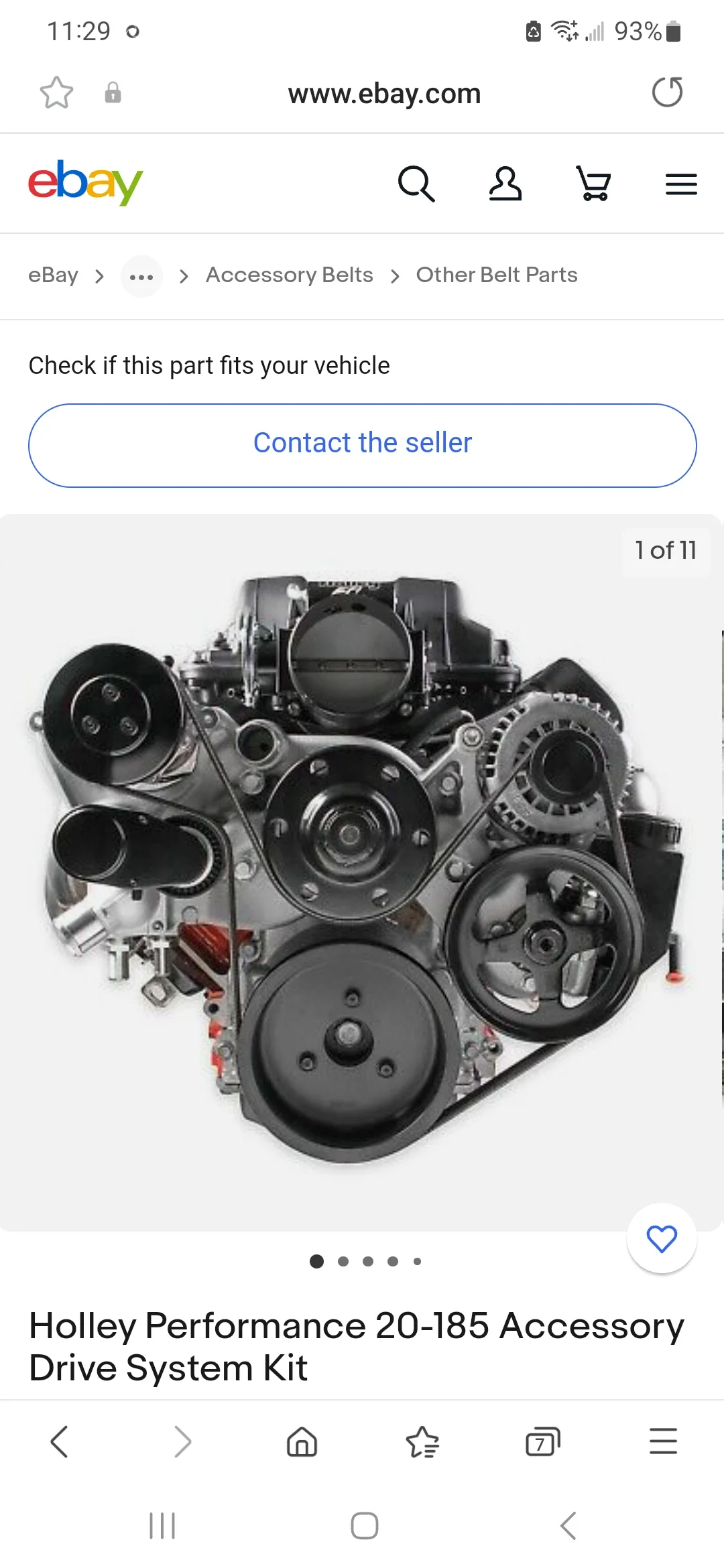Reload the ebay.com page
The width and height of the screenshot is (724, 1568).
(x=667, y=92)
